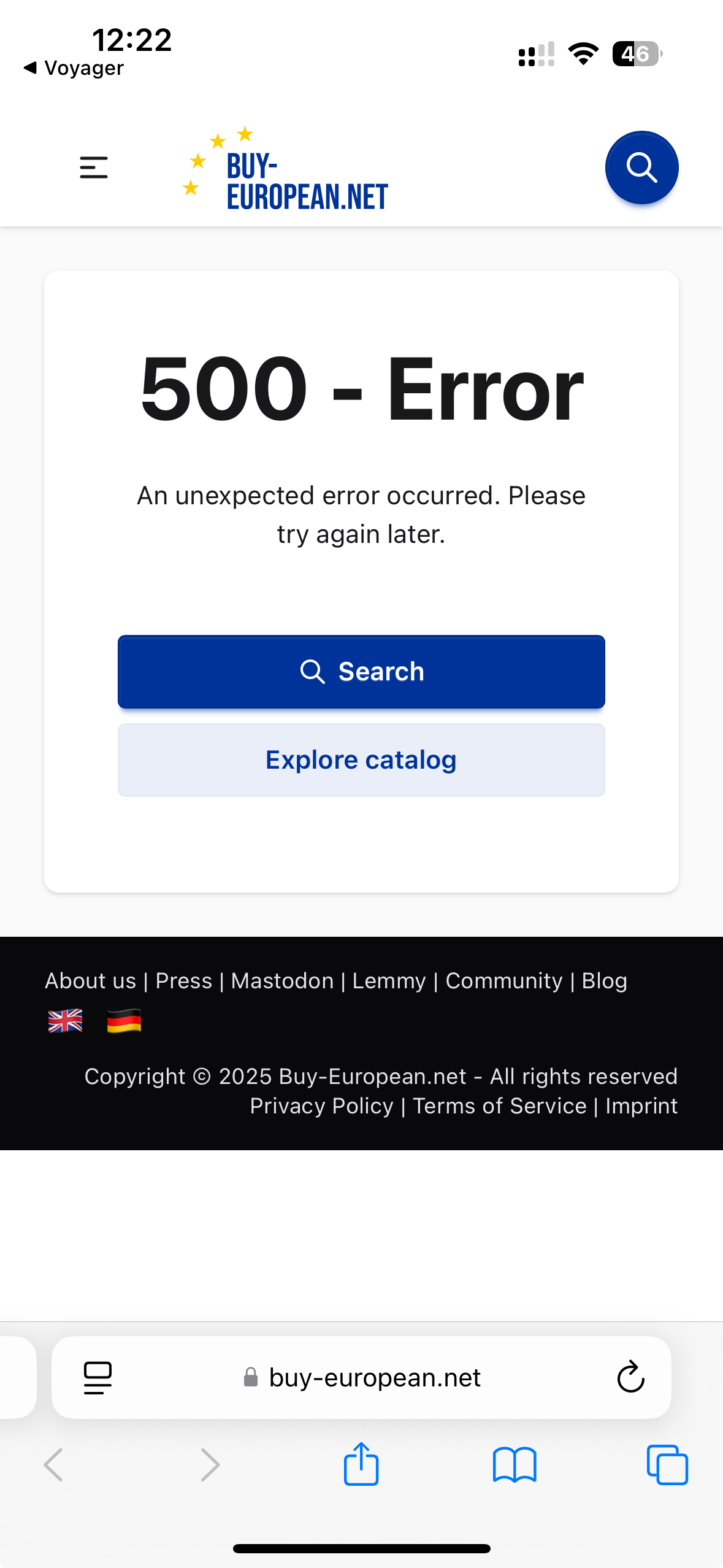Open Safari's share sheet
Screen dimensions: 723x1568
click(x=361, y=1464)
